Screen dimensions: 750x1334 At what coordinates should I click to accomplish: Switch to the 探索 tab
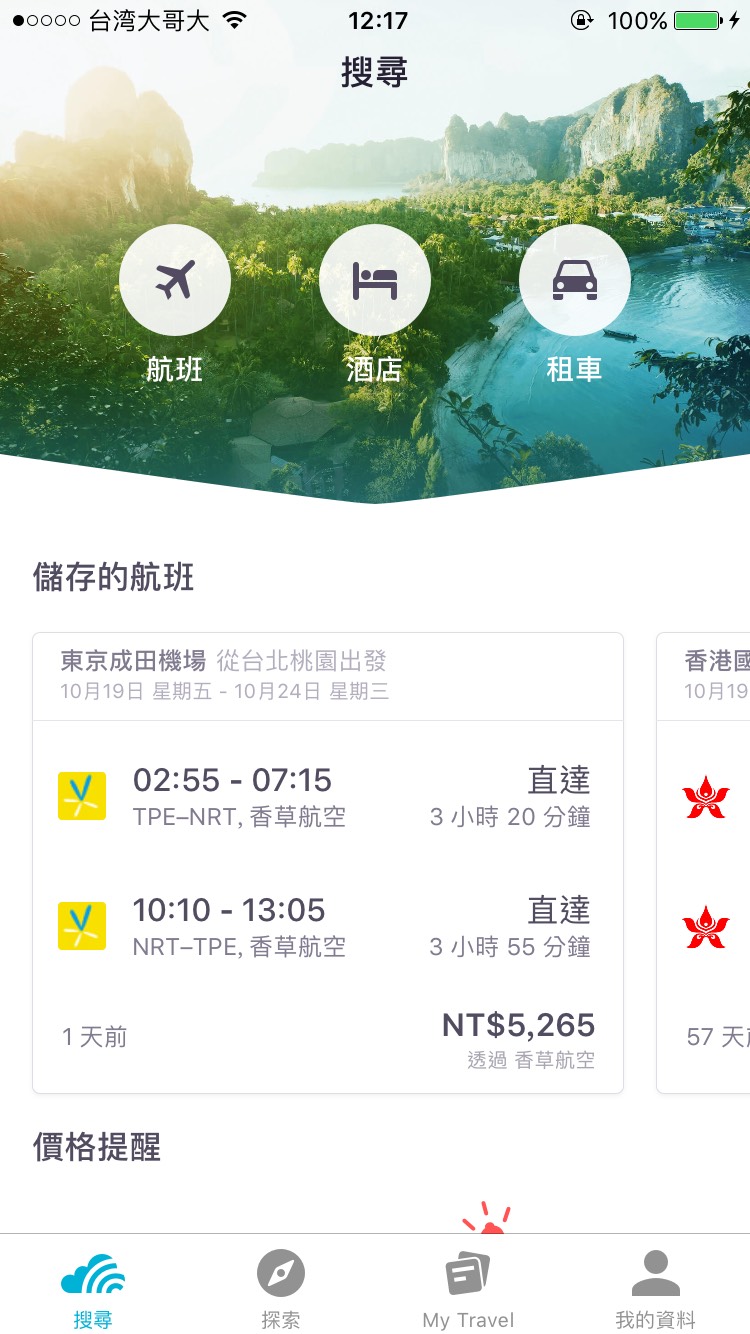pos(281,1289)
